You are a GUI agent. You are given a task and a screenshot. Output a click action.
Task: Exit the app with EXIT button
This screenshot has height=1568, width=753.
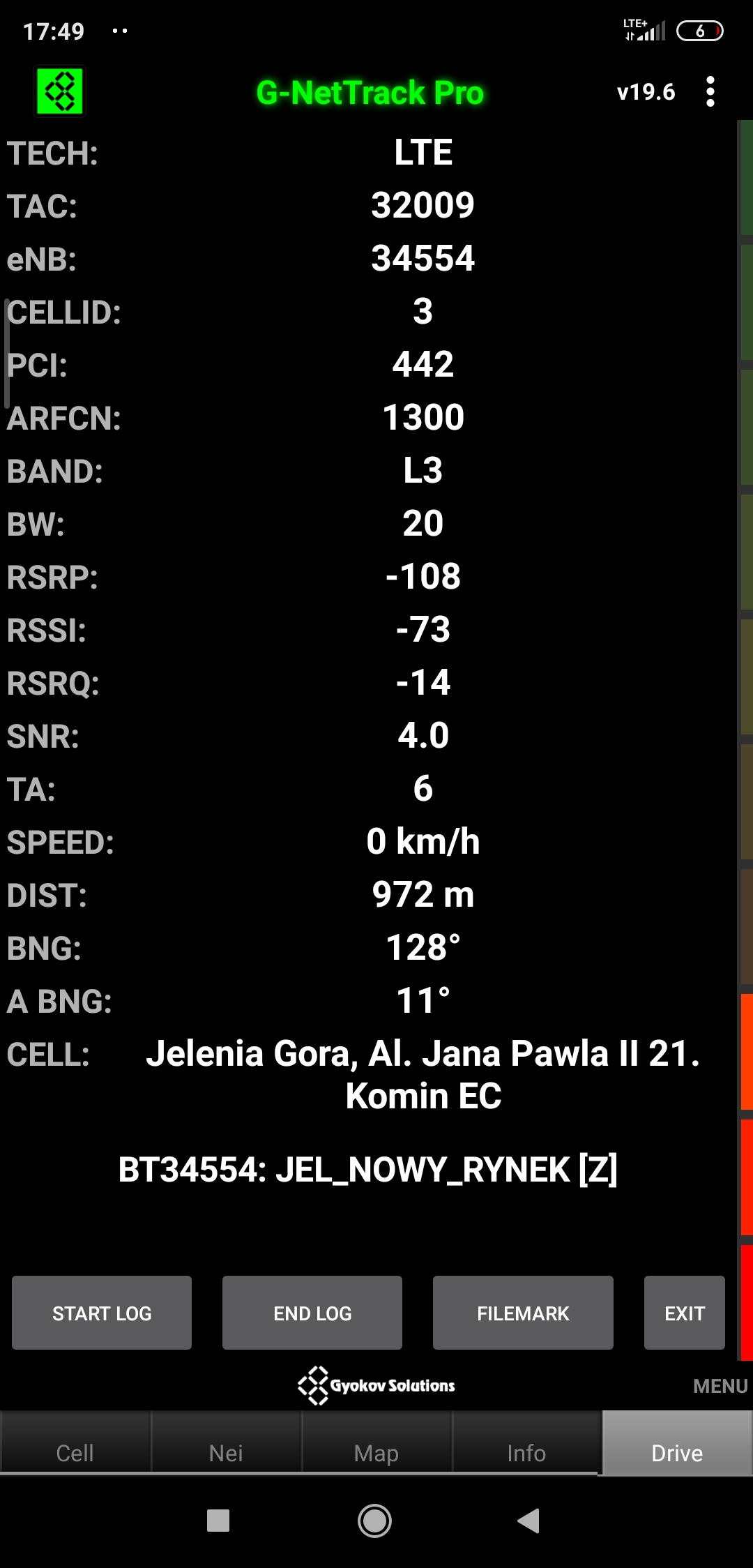tap(684, 1313)
